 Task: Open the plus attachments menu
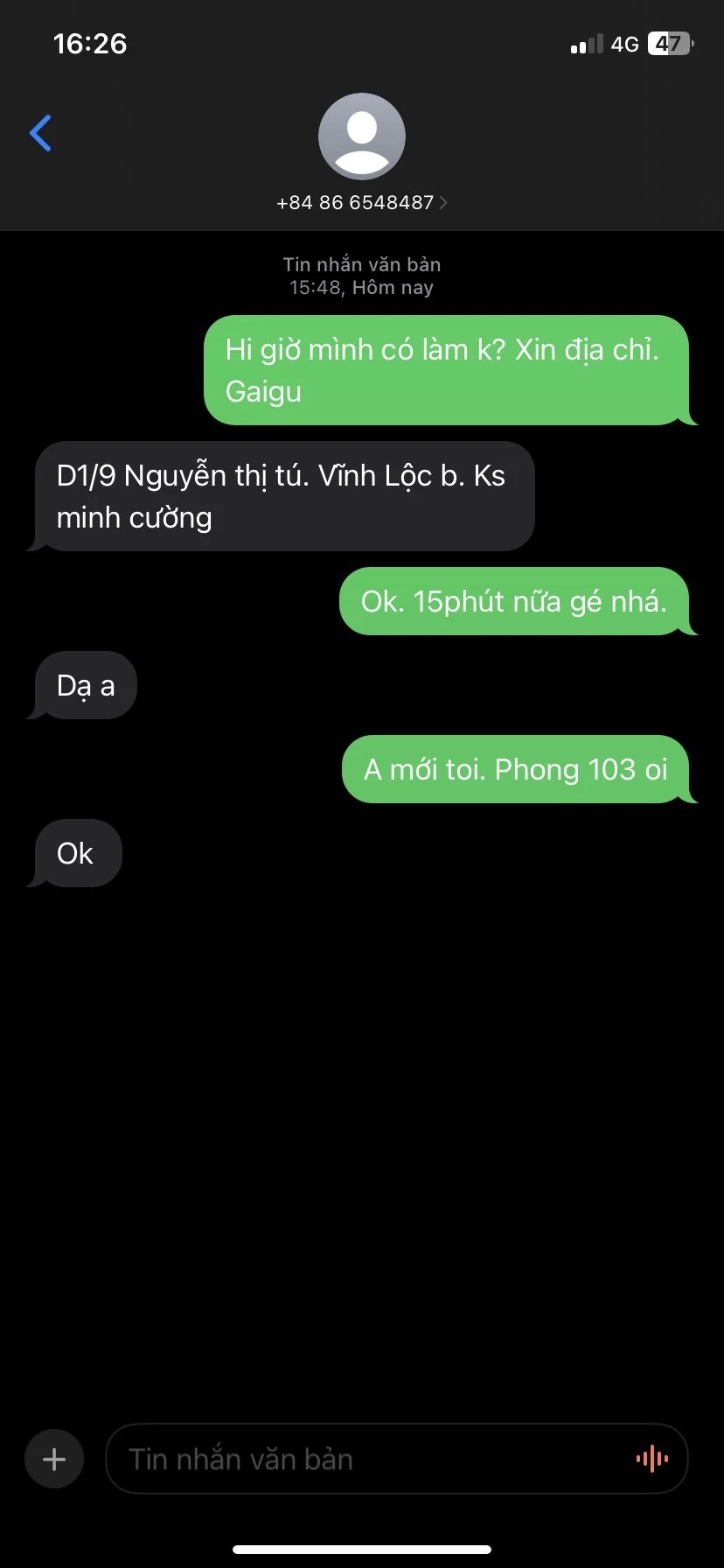point(54,1459)
